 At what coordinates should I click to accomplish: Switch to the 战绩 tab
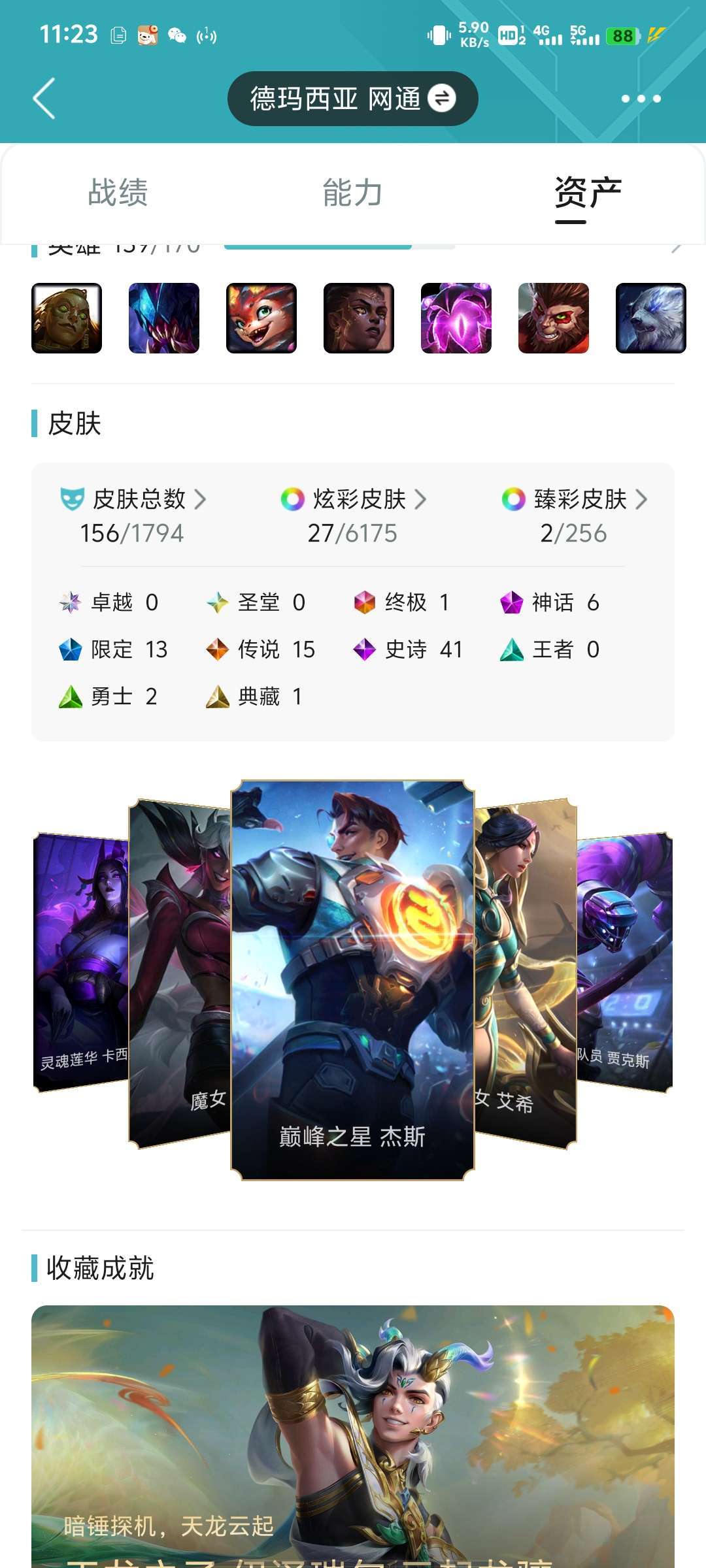pos(118,192)
